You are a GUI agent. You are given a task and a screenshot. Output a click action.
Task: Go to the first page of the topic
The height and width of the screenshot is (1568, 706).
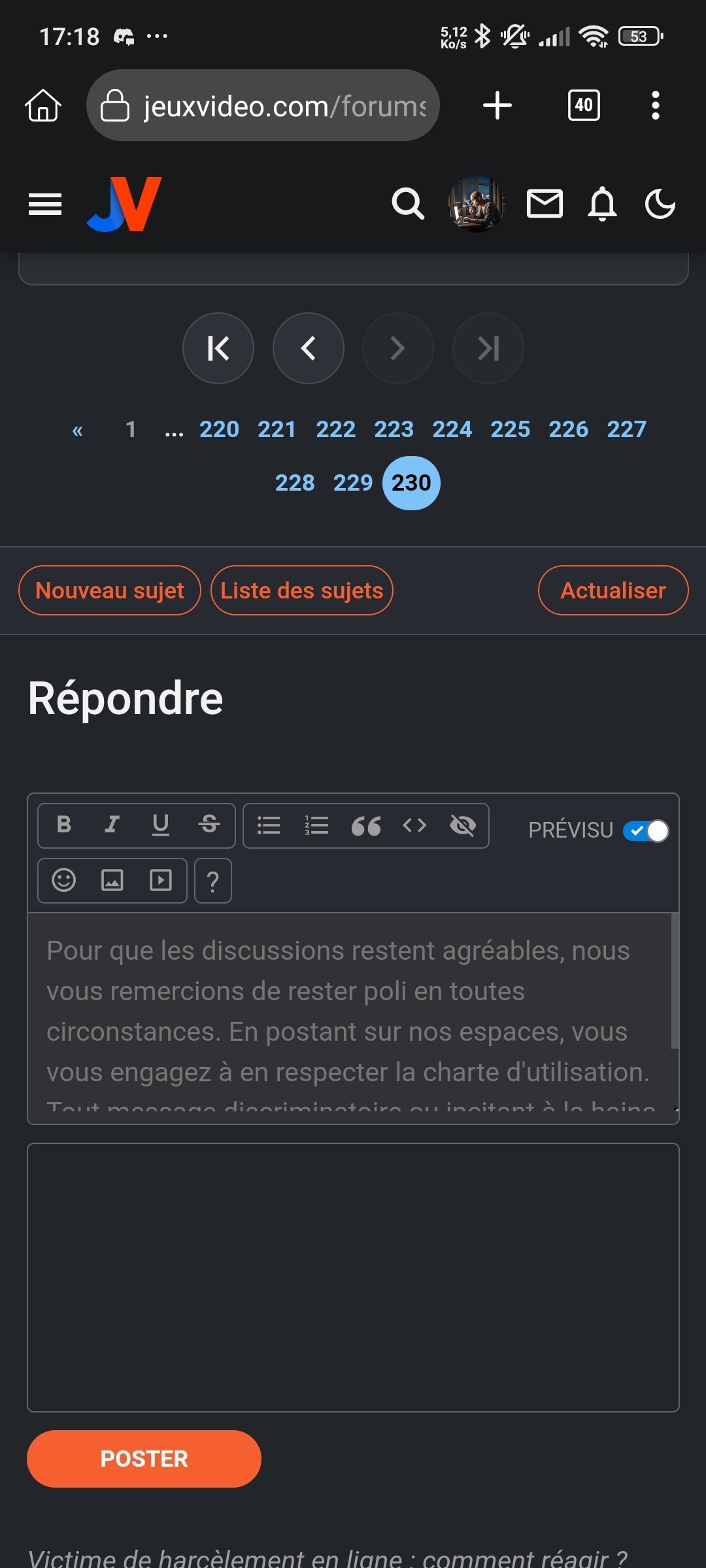coord(218,348)
